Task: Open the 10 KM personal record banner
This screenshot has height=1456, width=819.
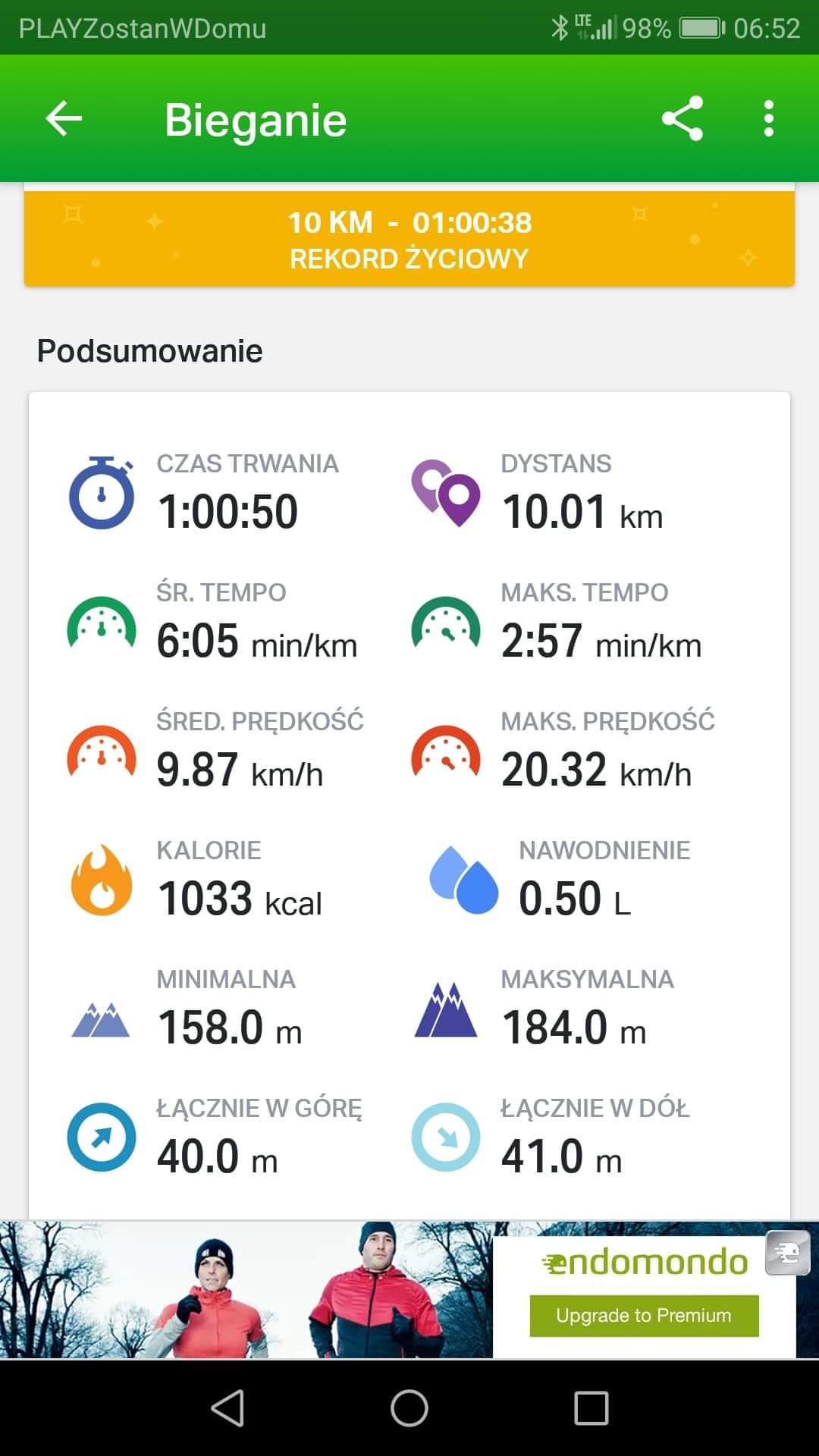Action: tap(409, 239)
